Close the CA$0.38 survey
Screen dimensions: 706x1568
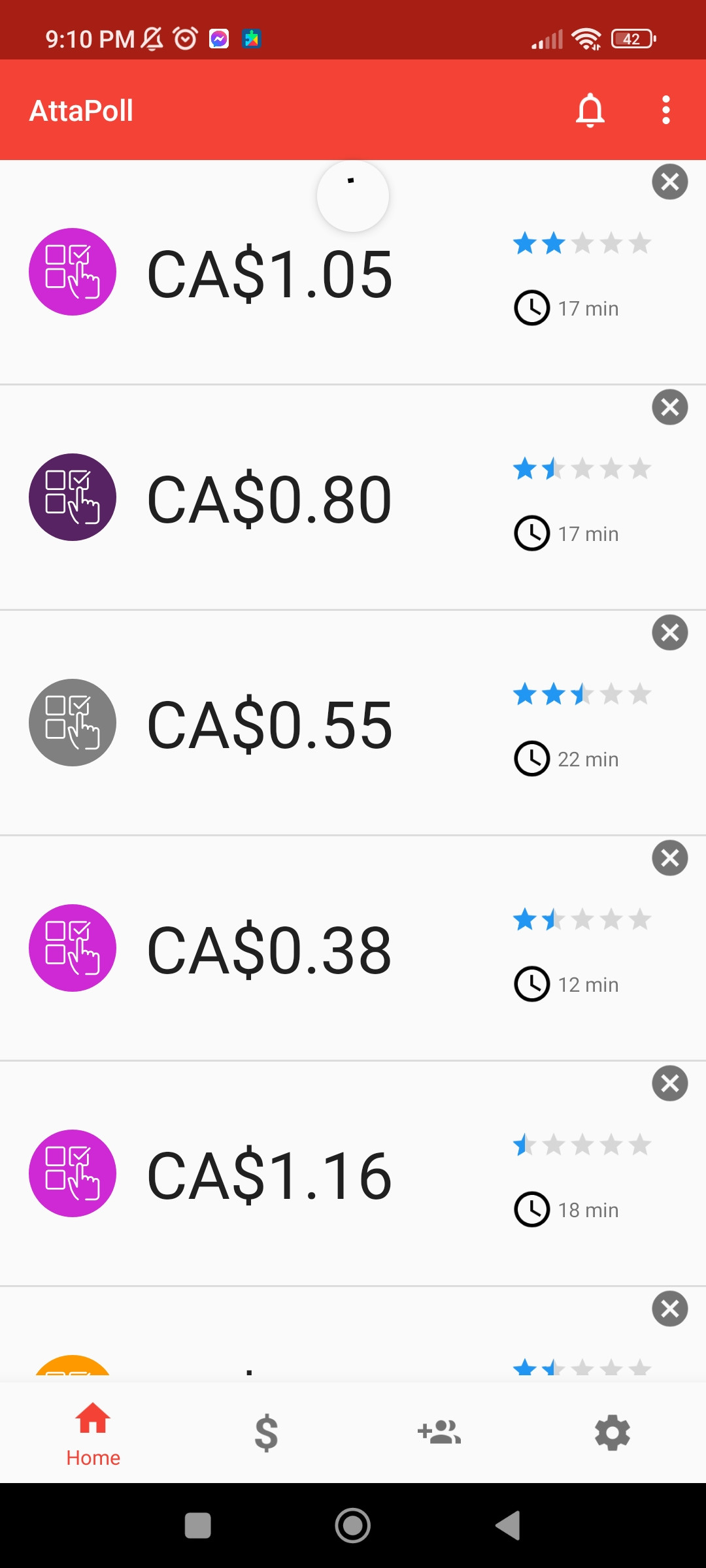670,858
